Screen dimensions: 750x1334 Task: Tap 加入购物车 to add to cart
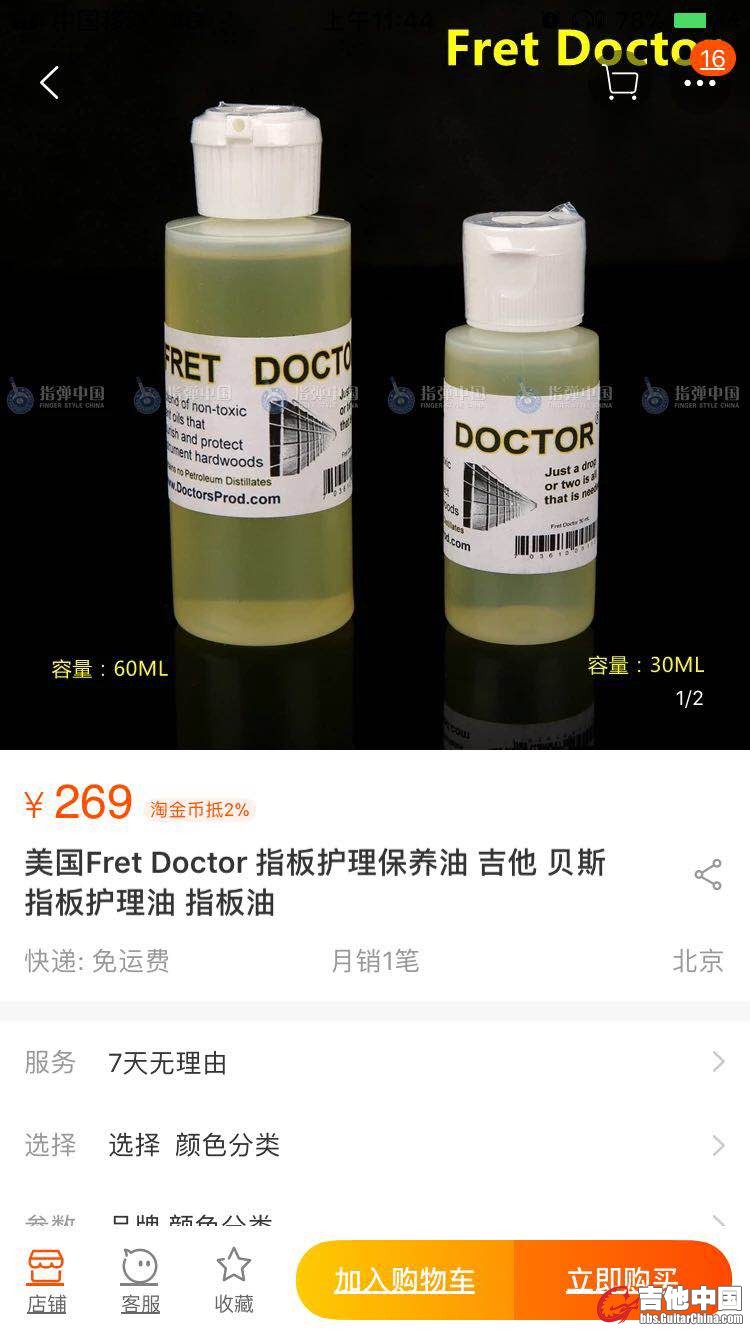pyautogui.click(x=405, y=1280)
